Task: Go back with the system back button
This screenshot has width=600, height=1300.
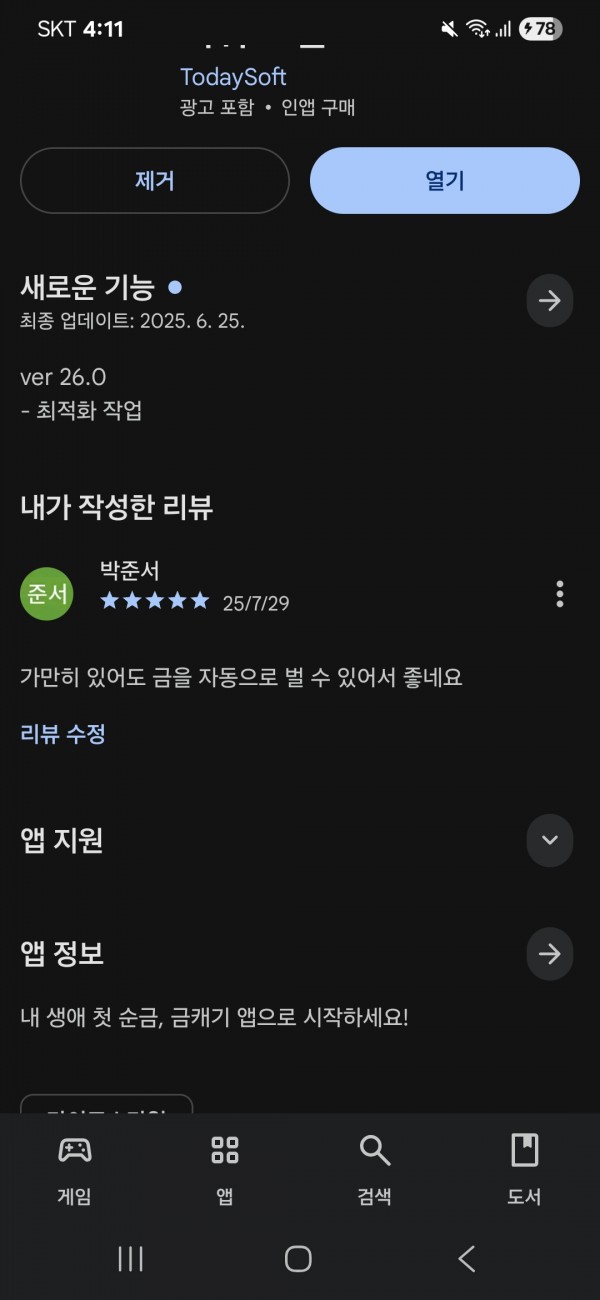Action: pyautogui.click(x=467, y=1258)
